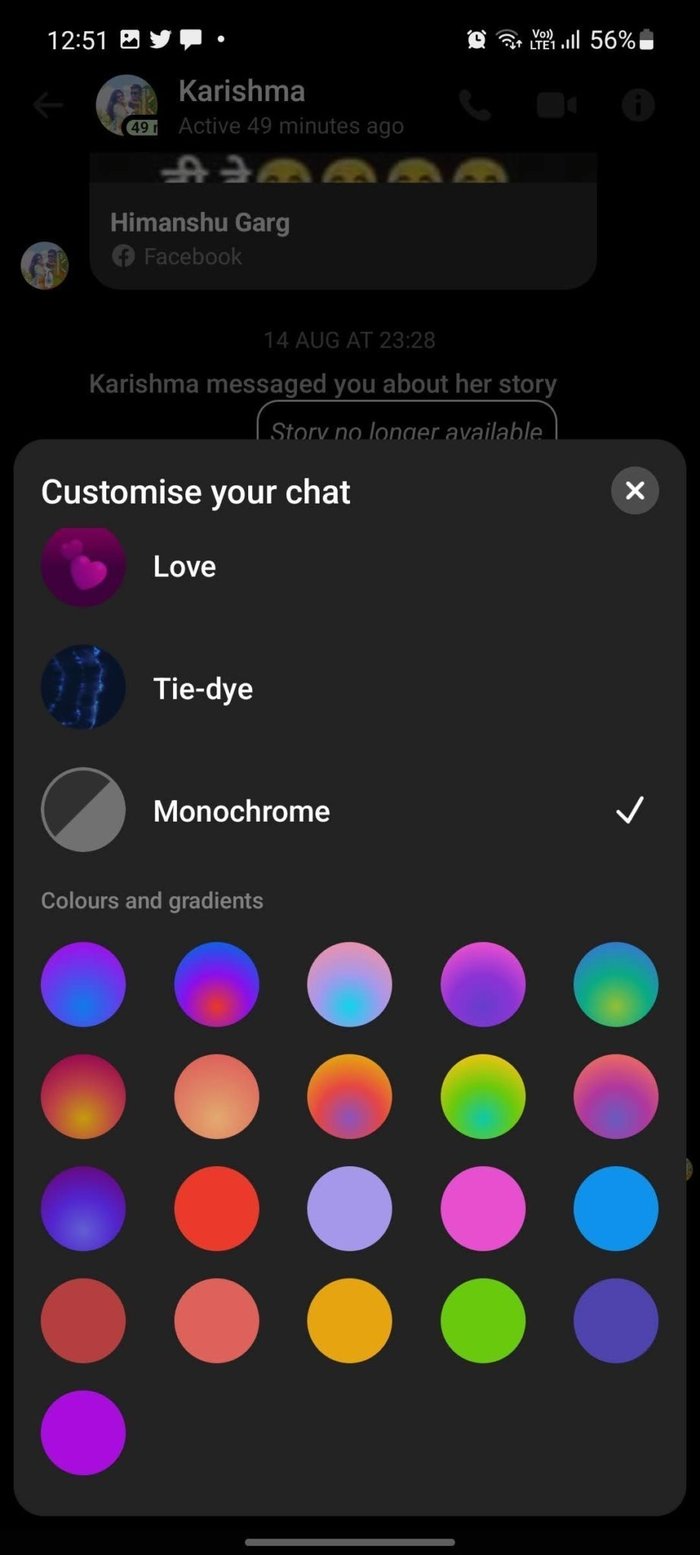This screenshot has height=1555, width=700.
Task: Apply the yellow-green gradient with teal centre
Action: (483, 1096)
